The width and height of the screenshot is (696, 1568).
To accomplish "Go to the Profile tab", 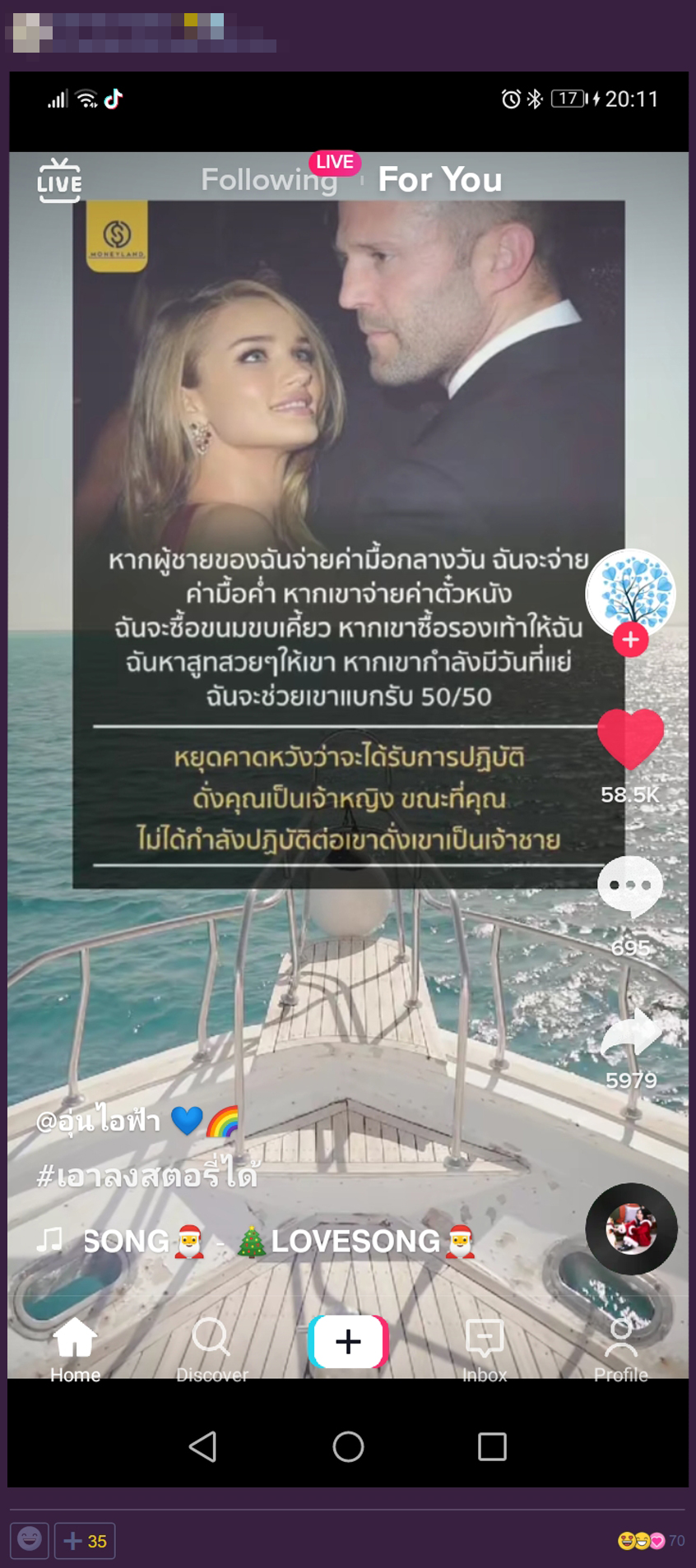I will 620,1349.
